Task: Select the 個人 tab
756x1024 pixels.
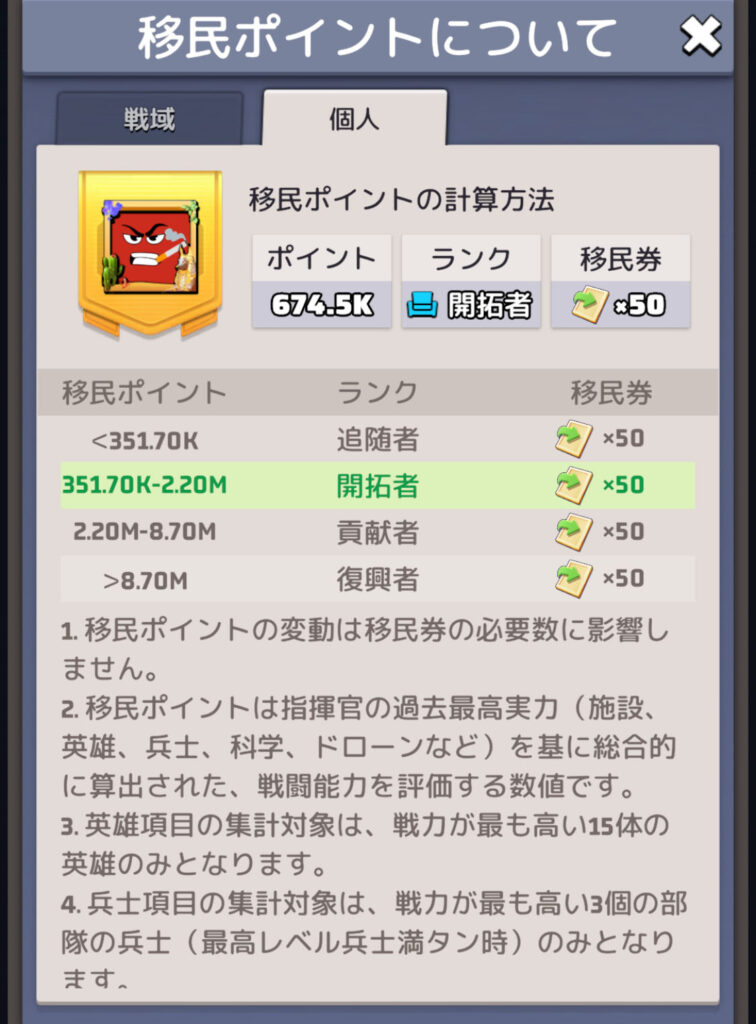Action: tap(354, 120)
